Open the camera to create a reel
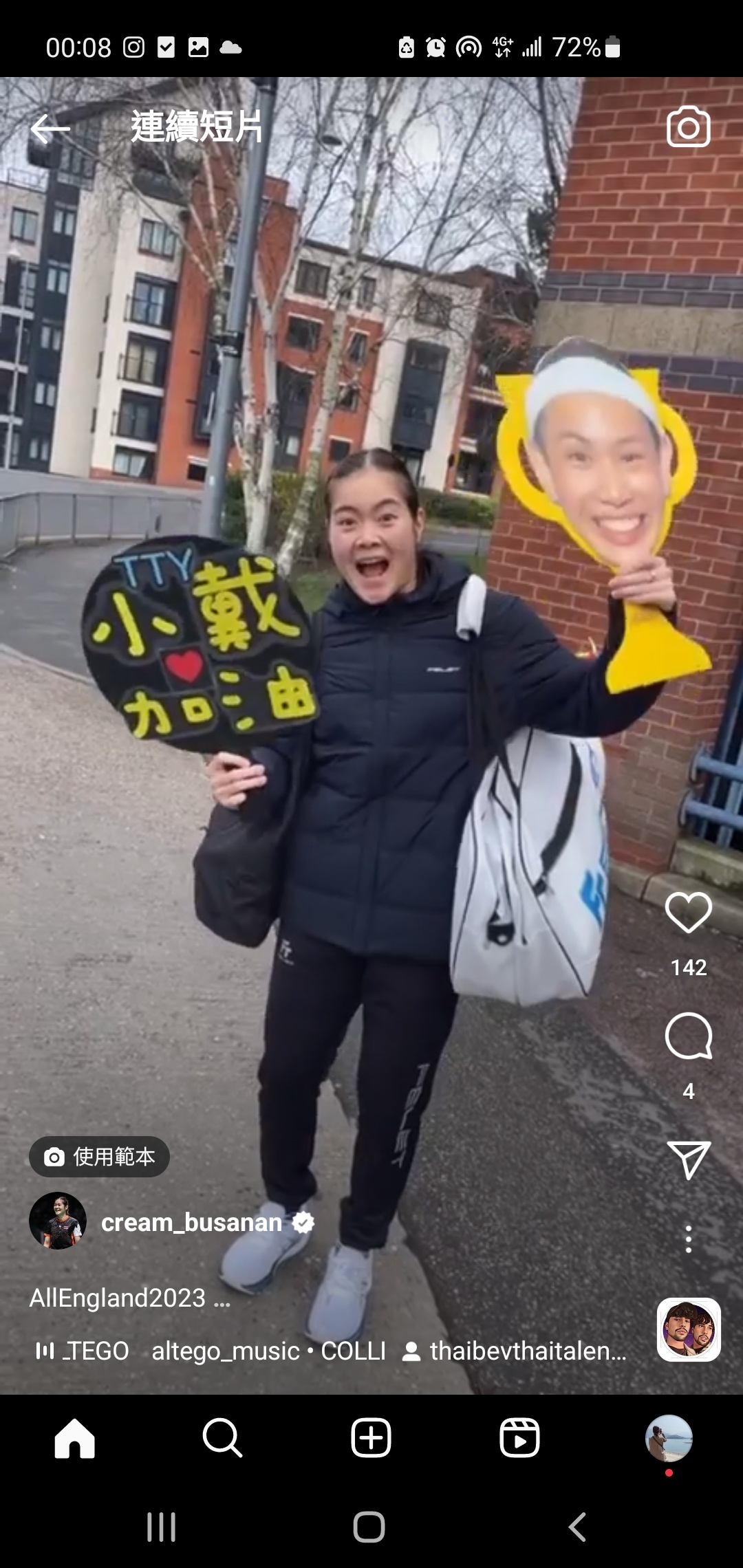The width and height of the screenshot is (743, 1568). [x=688, y=127]
